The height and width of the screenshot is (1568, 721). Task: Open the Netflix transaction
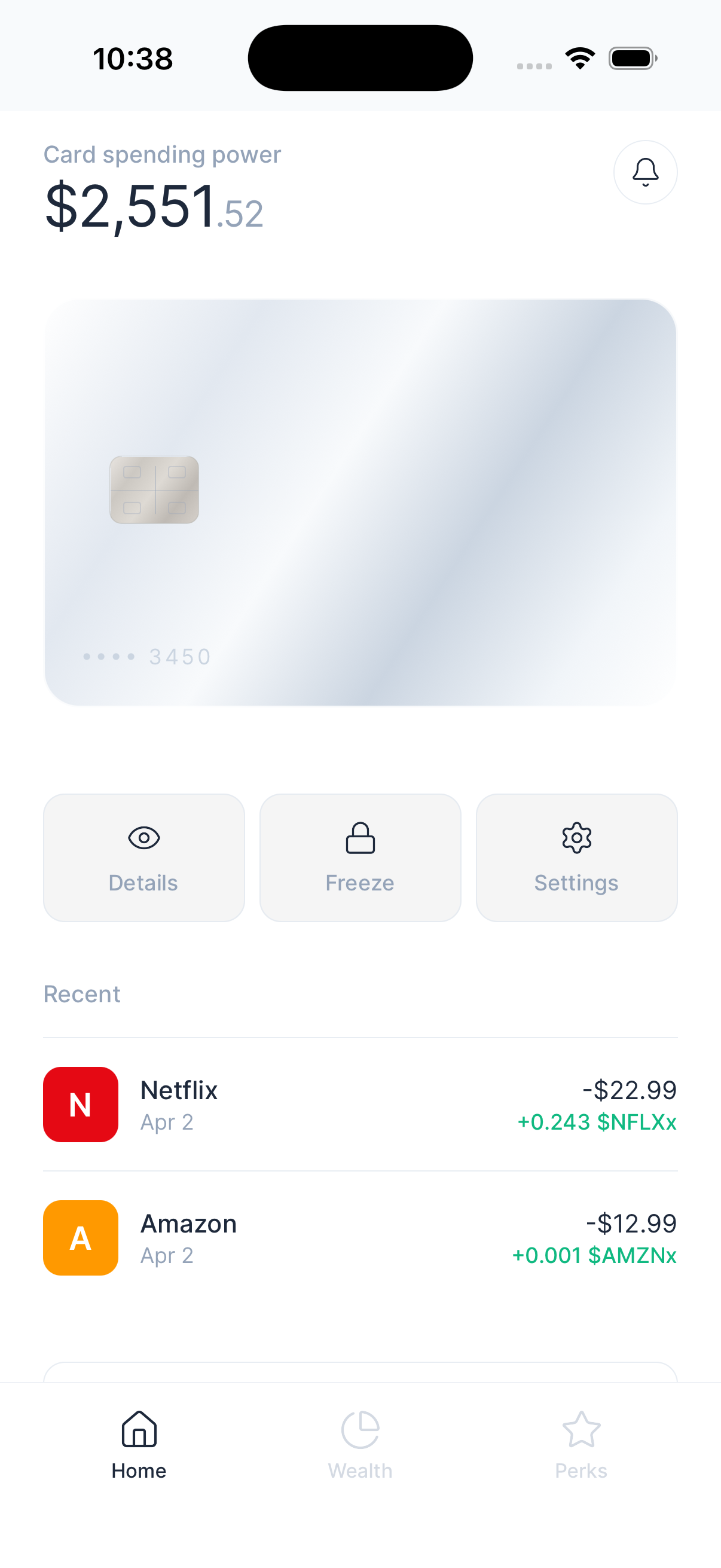pyautogui.click(x=360, y=1104)
